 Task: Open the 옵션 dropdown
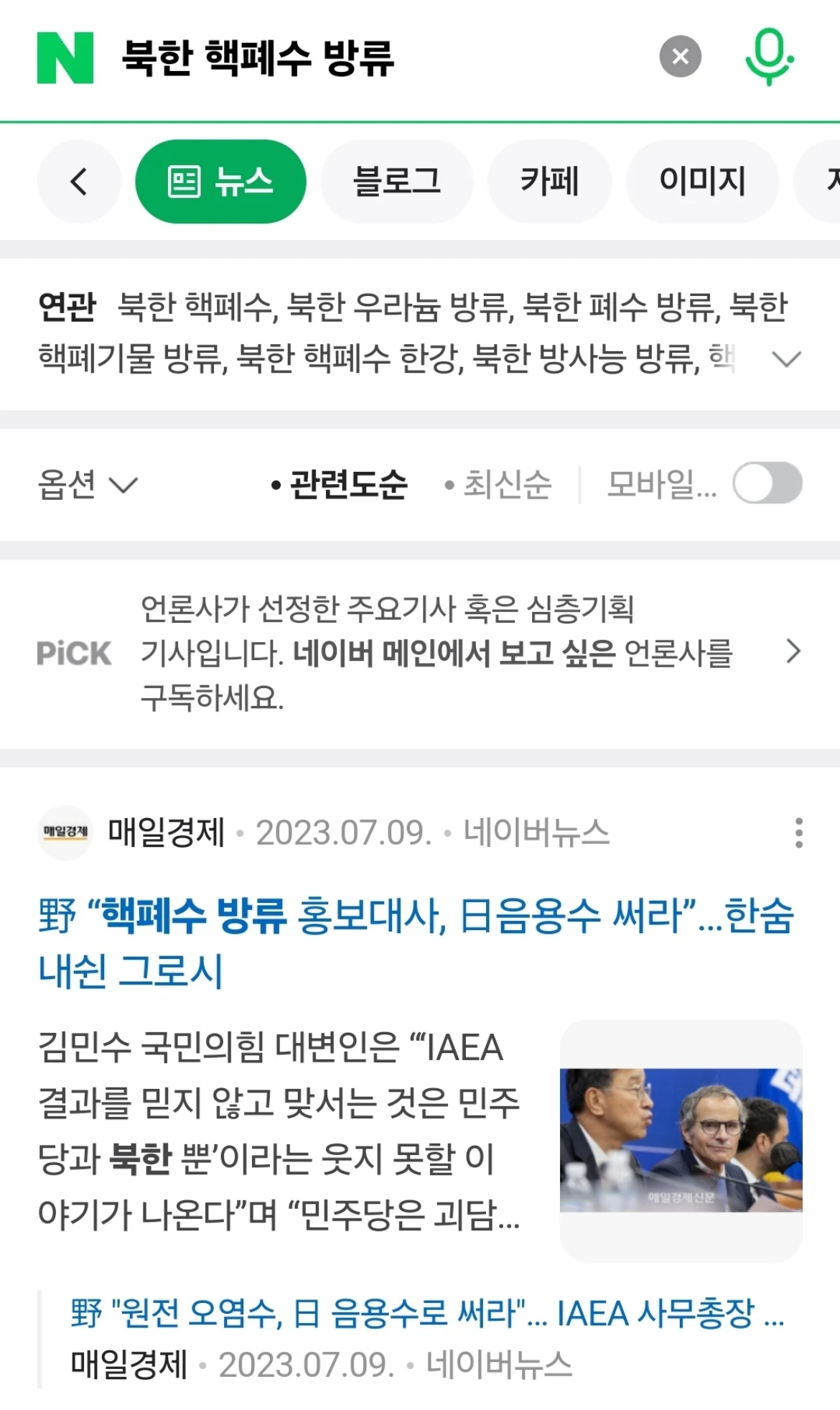pyautogui.click(x=87, y=484)
